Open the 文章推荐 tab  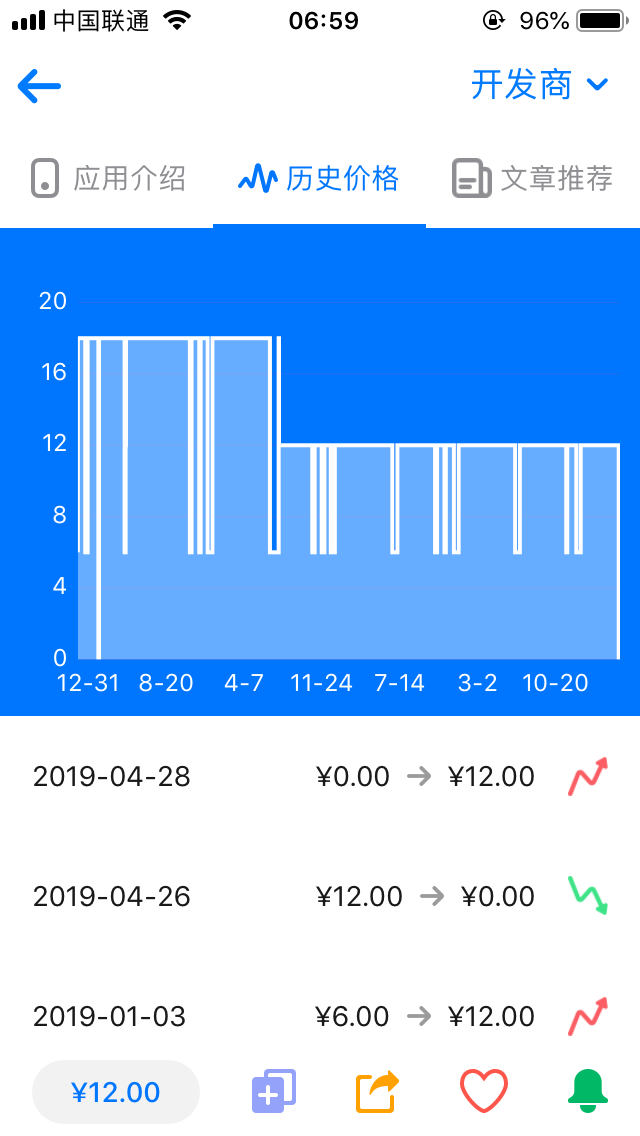533,178
